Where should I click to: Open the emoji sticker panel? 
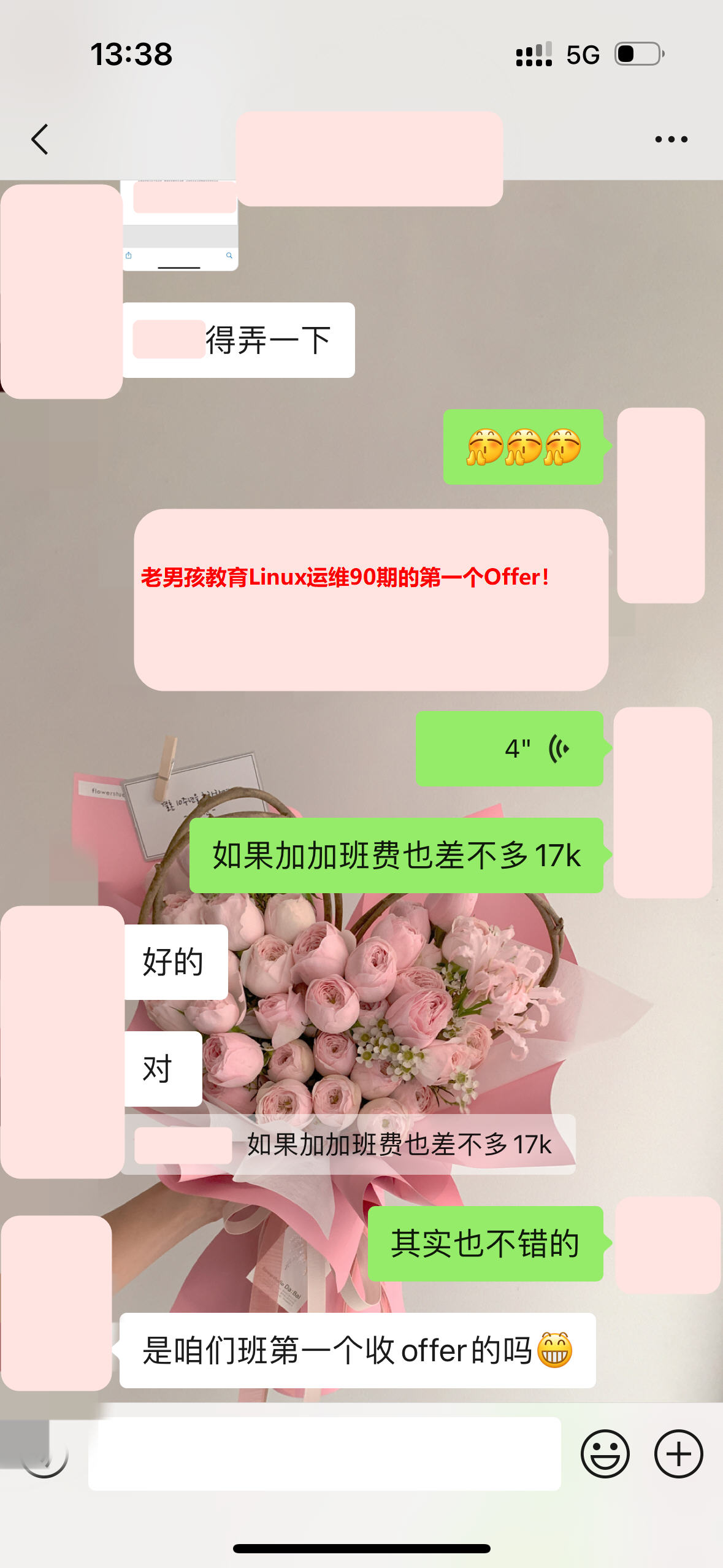(605, 1454)
